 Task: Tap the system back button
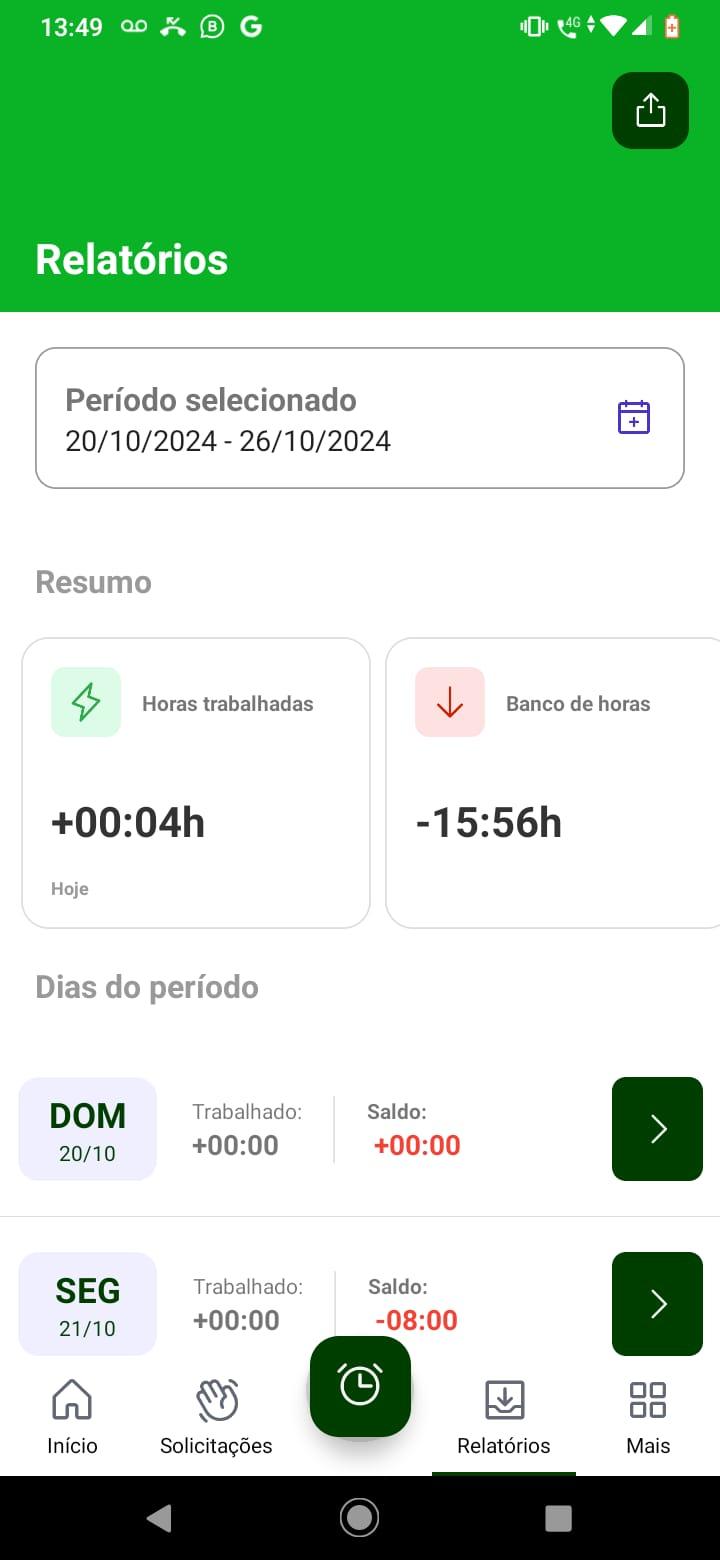pos(159,1518)
